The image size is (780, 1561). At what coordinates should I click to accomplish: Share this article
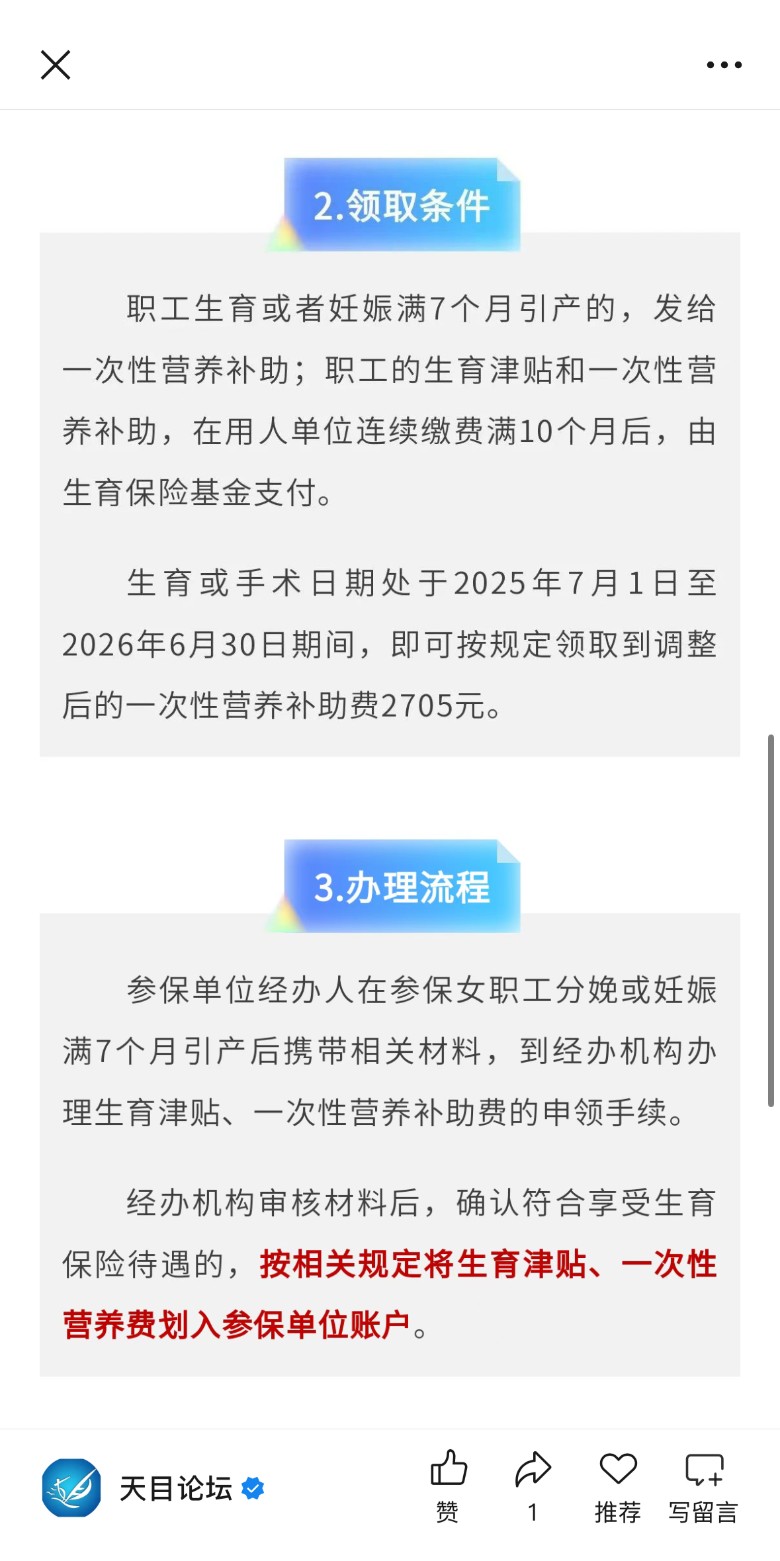[x=533, y=1487]
